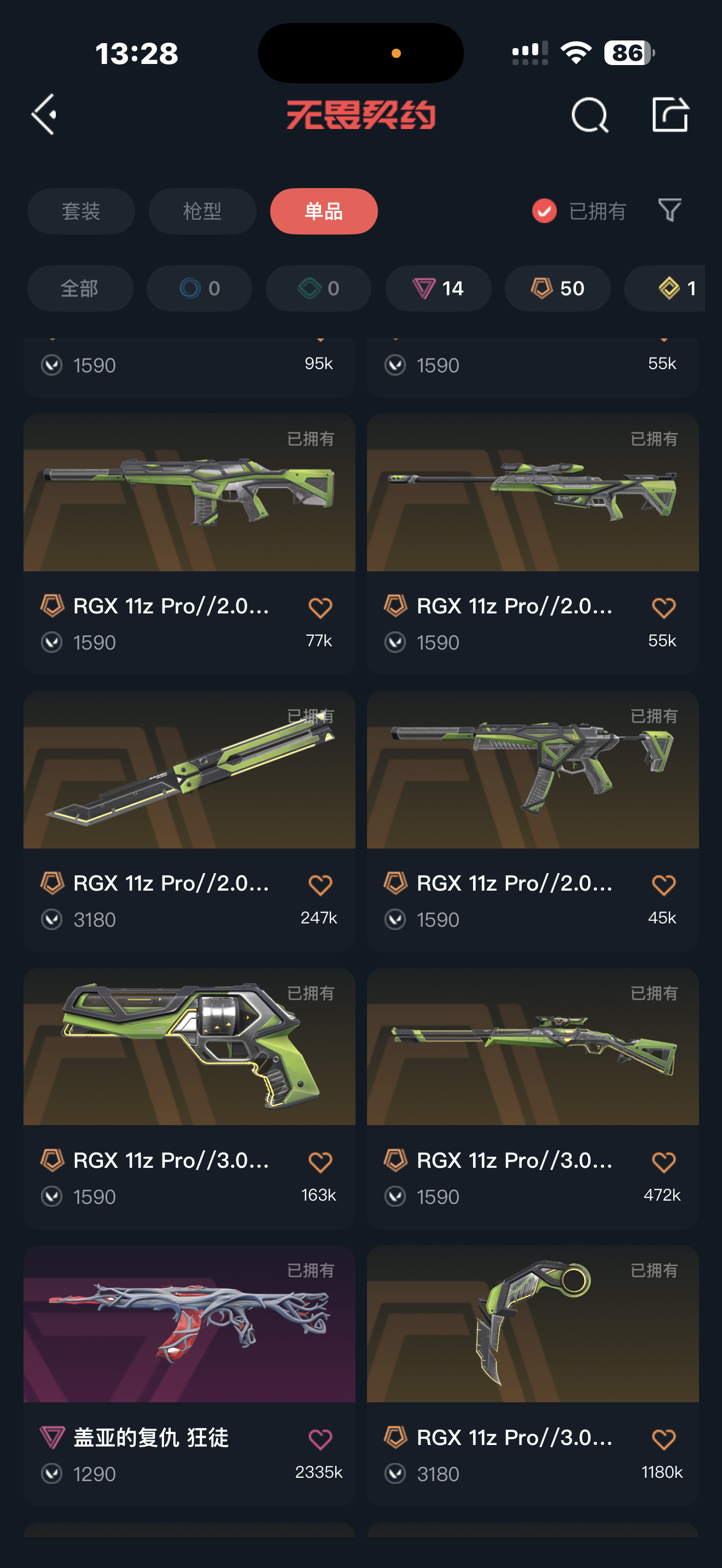Favorite the RGX skin with 247k likes

[320, 885]
